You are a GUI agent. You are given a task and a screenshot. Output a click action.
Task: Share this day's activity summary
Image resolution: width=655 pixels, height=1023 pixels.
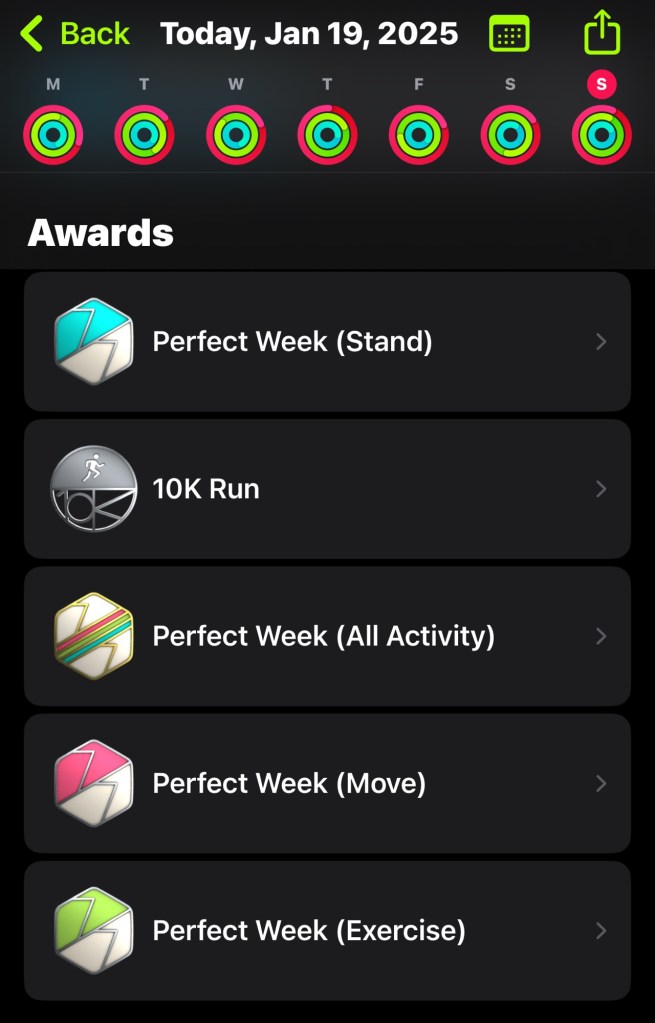pyautogui.click(x=602, y=33)
